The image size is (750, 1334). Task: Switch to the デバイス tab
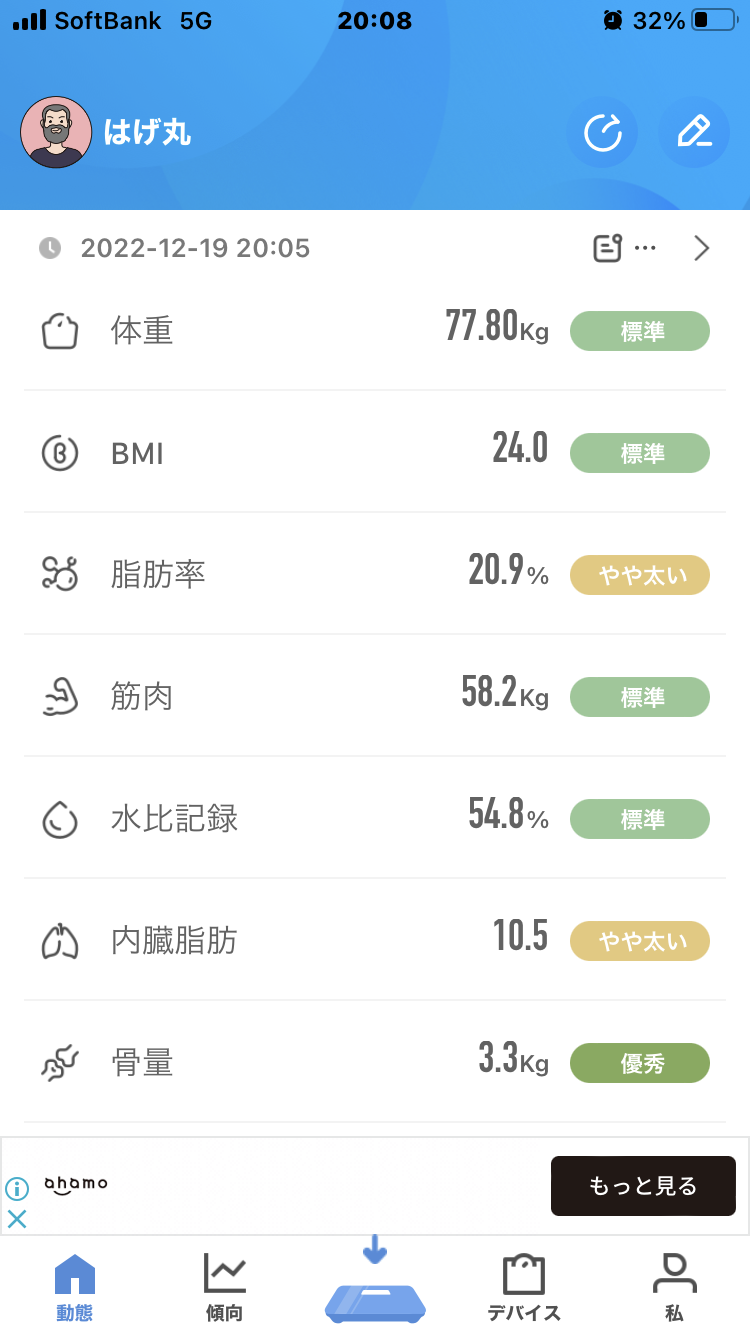pos(524,1287)
